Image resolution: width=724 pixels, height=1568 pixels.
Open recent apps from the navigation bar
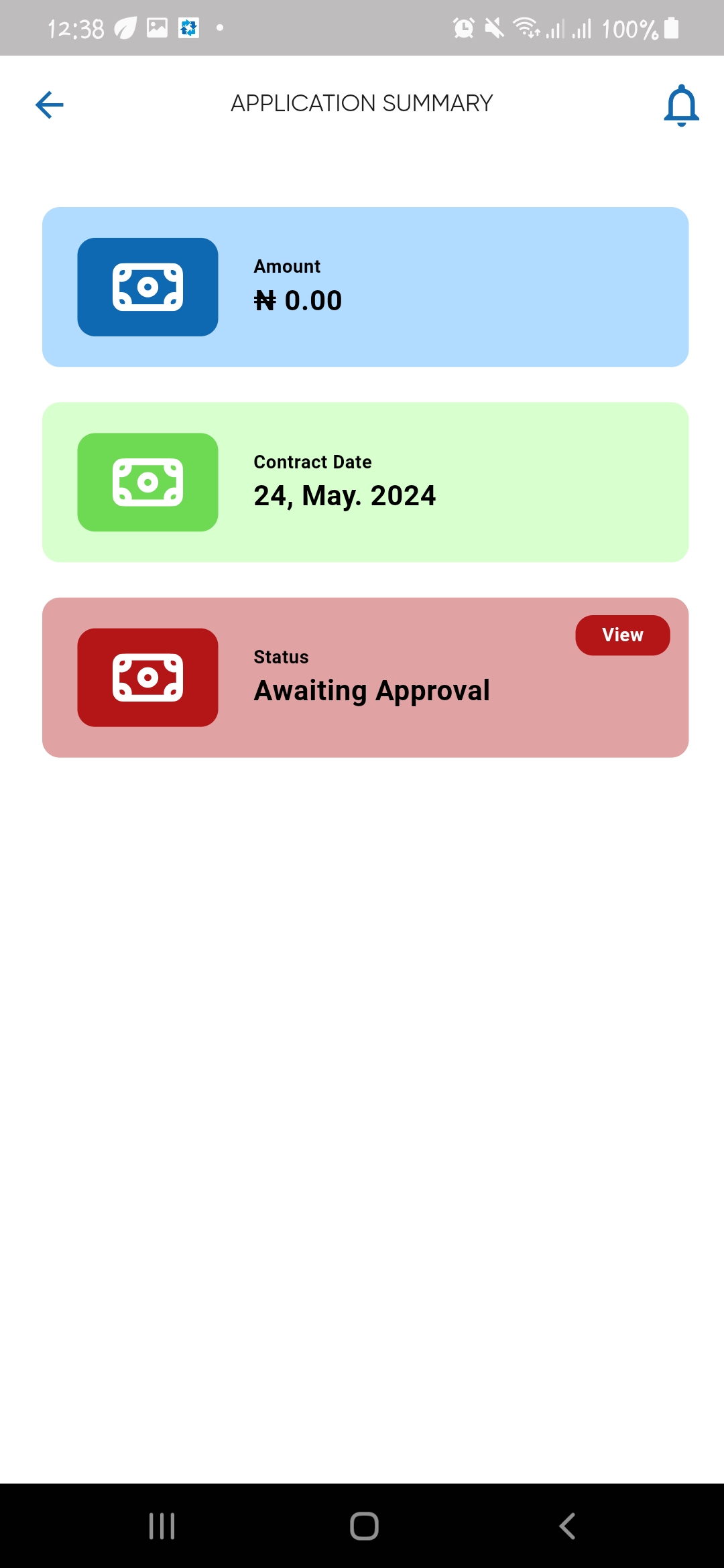point(162,1526)
